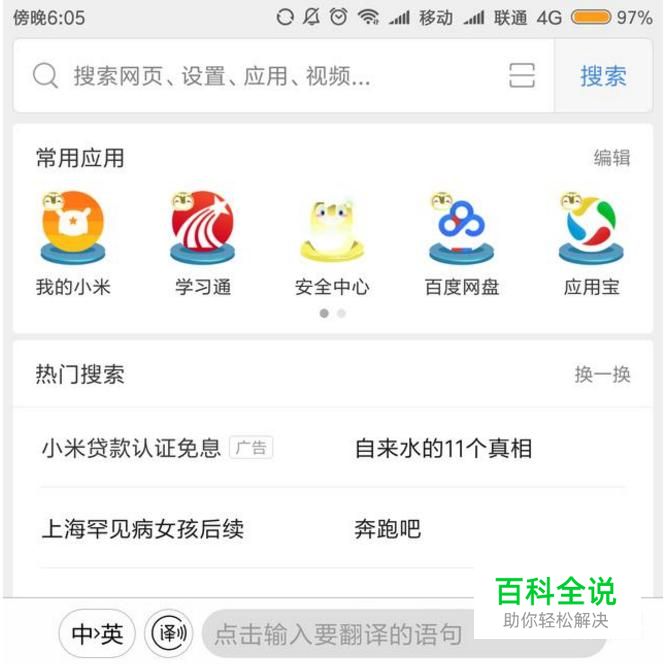Open hot search 小米贷款认证免息

pos(131,448)
